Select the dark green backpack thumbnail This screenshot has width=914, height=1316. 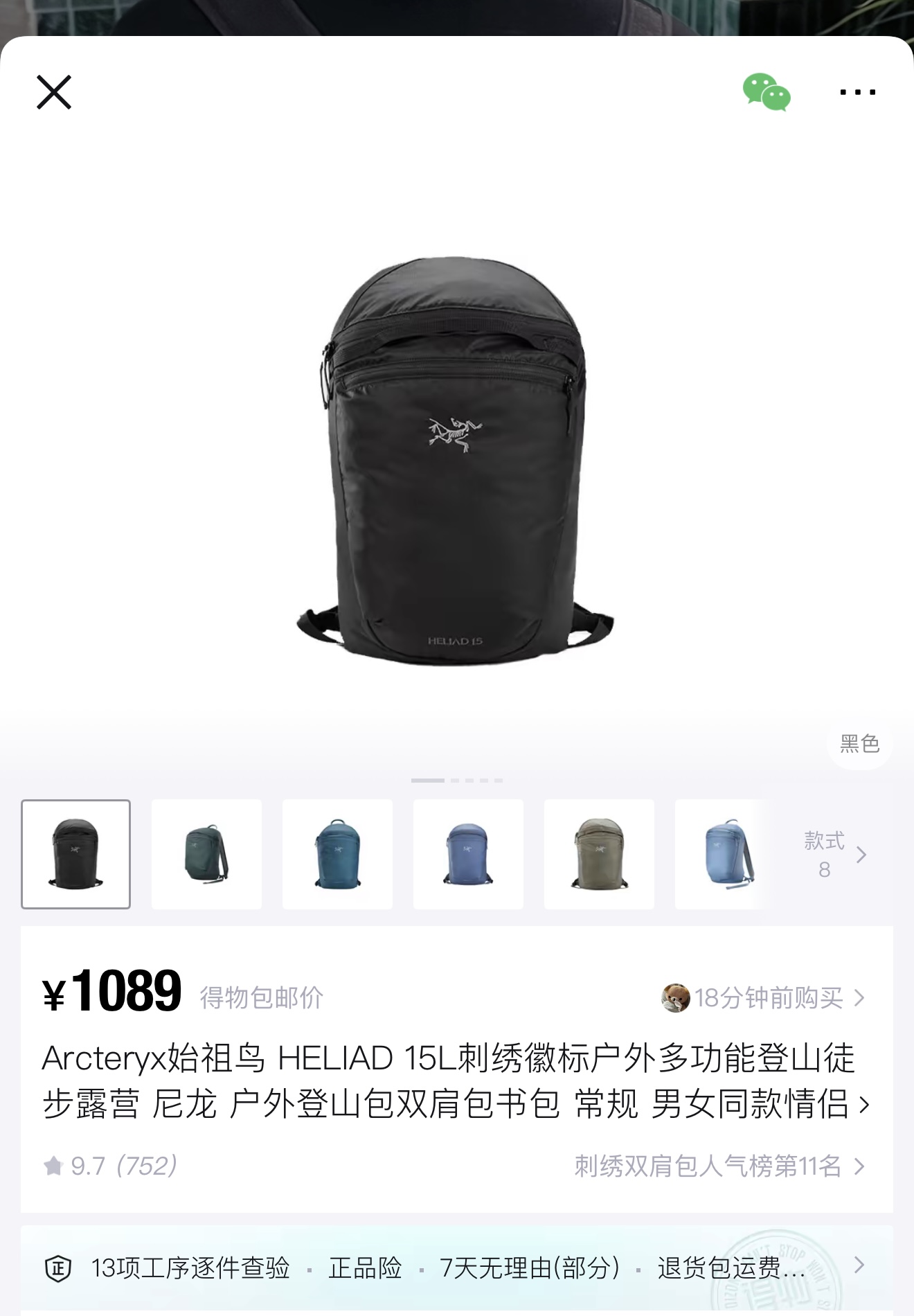coord(206,854)
